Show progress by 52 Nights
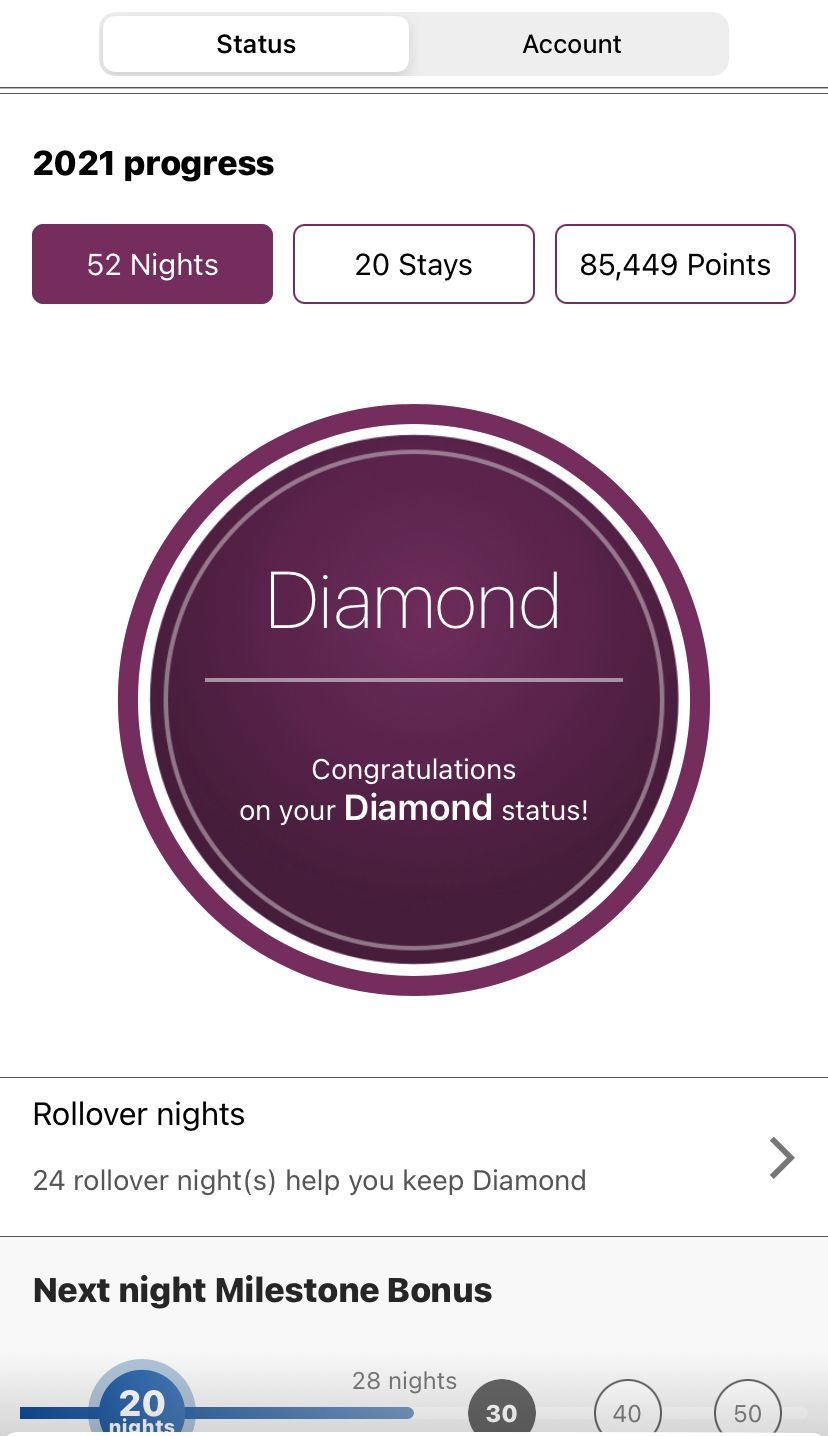Image resolution: width=828 pixels, height=1436 pixels. [x=152, y=264]
